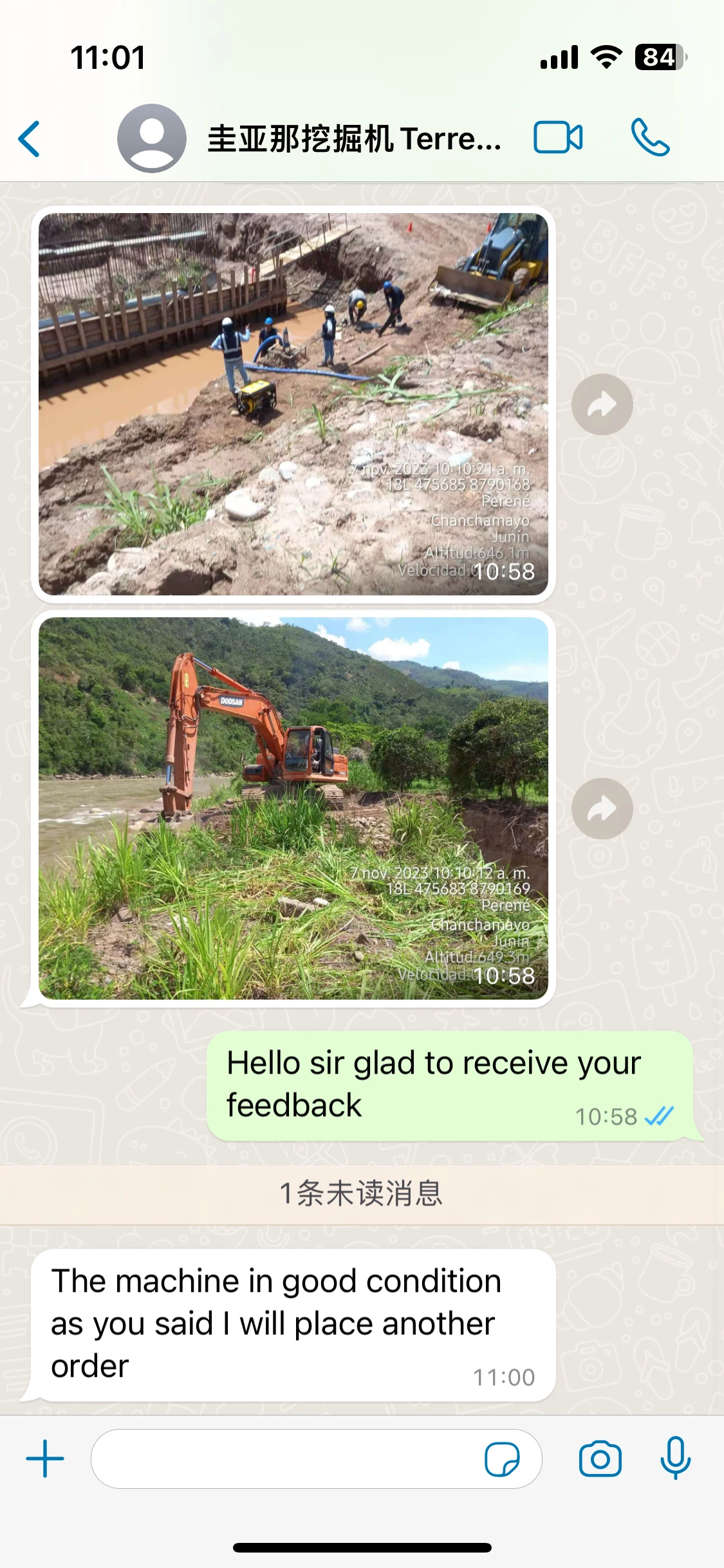Screen dimensions: 724x1568
Task: Go back to the chat list
Action: [x=29, y=138]
